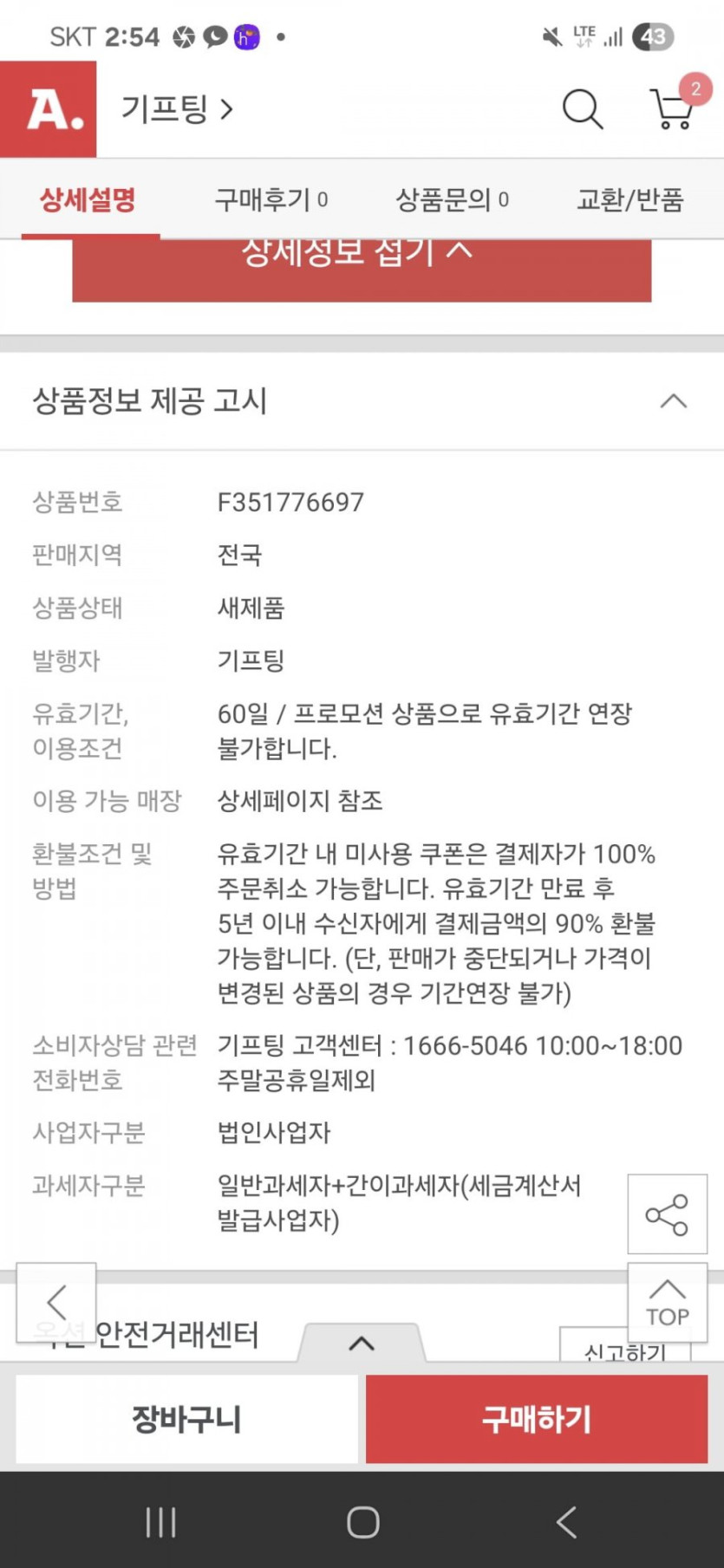Switch to the 구매후기 tab

click(271, 200)
